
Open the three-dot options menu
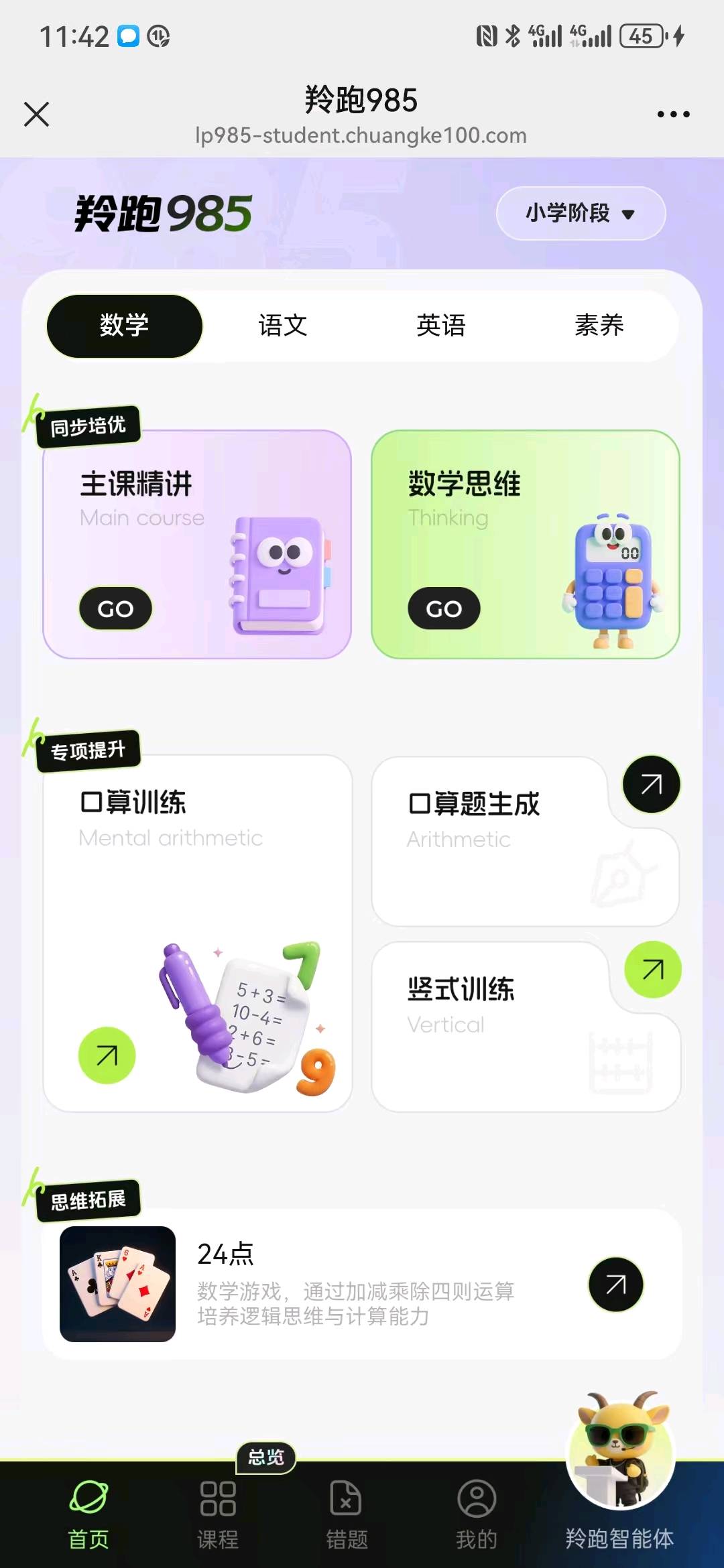[x=673, y=115]
